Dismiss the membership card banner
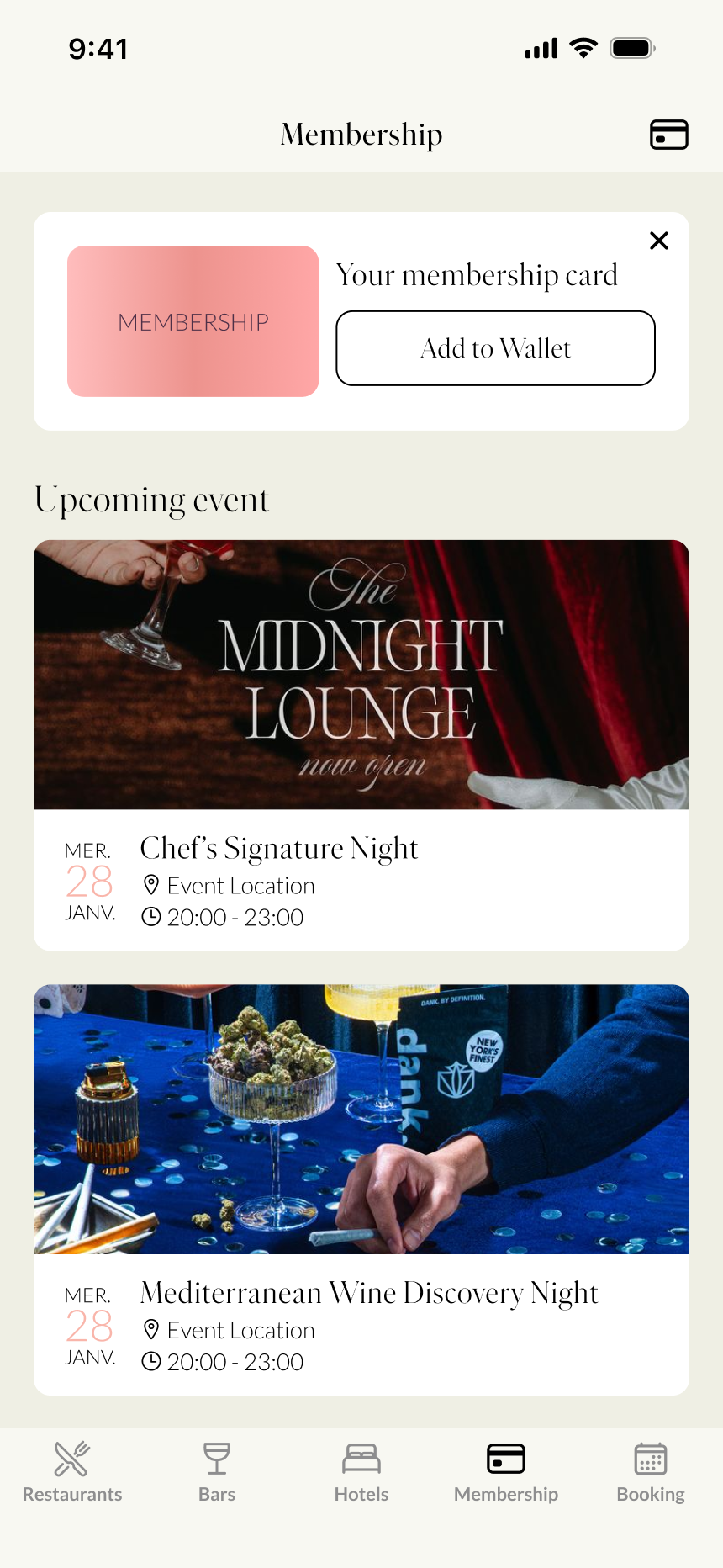Viewport: 723px width, 1568px height. [x=659, y=241]
